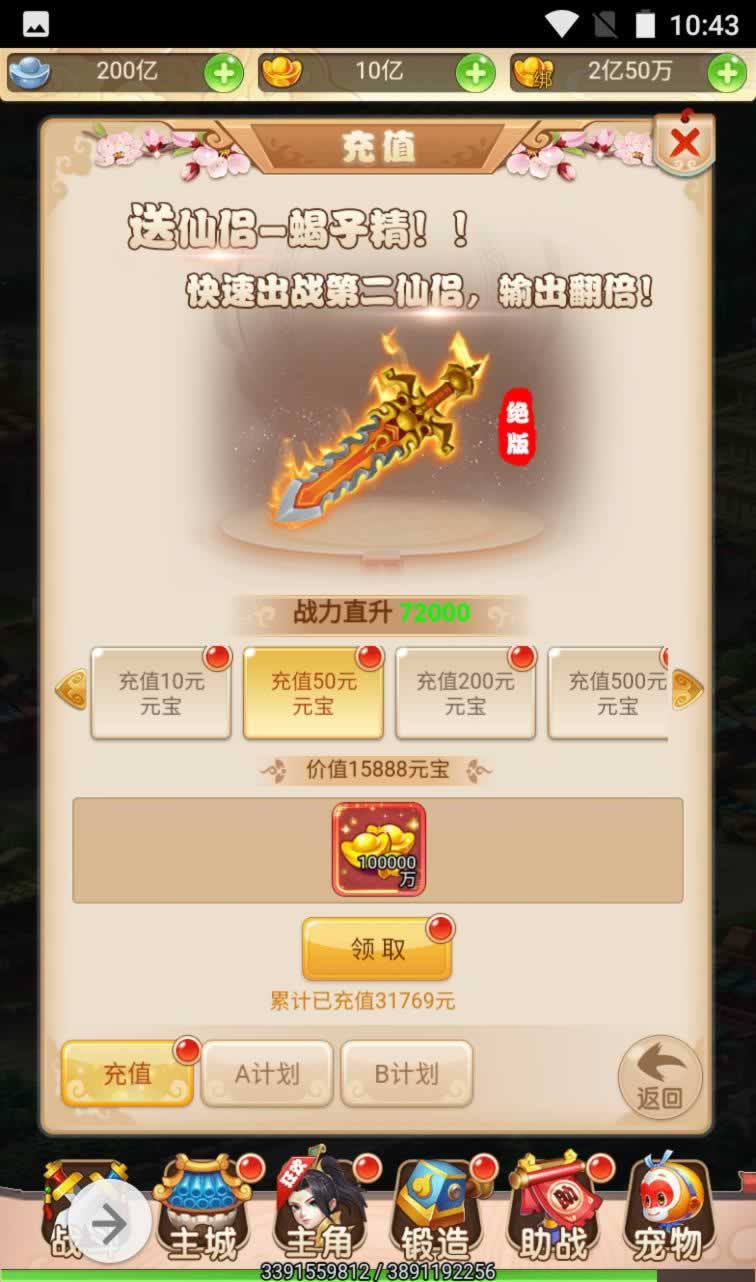Viewport: 756px width, 1282px height.
Task: Select the 充值10元 元宝 tier
Action: click(161, 693)
